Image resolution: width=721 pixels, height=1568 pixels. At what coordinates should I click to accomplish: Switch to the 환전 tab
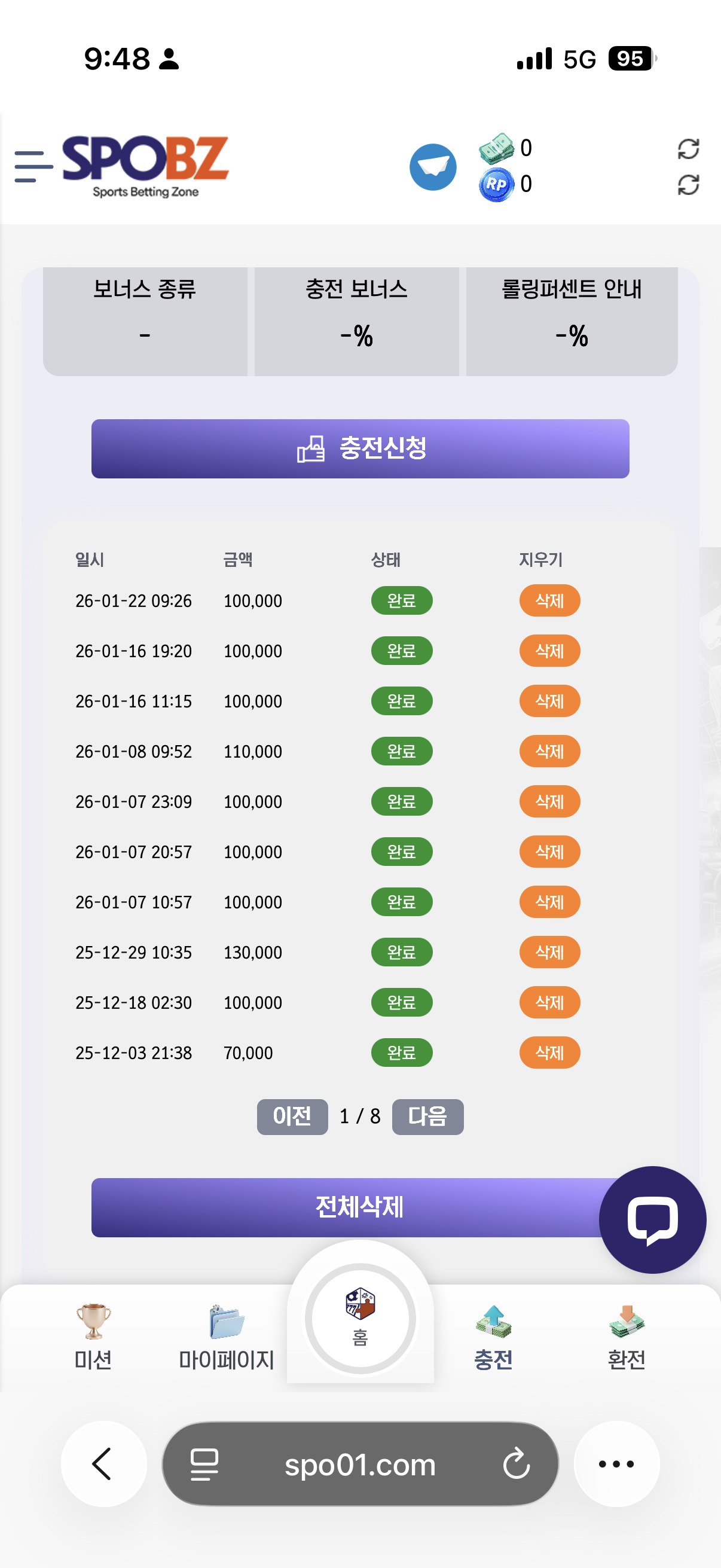[x=626, y=1337]
